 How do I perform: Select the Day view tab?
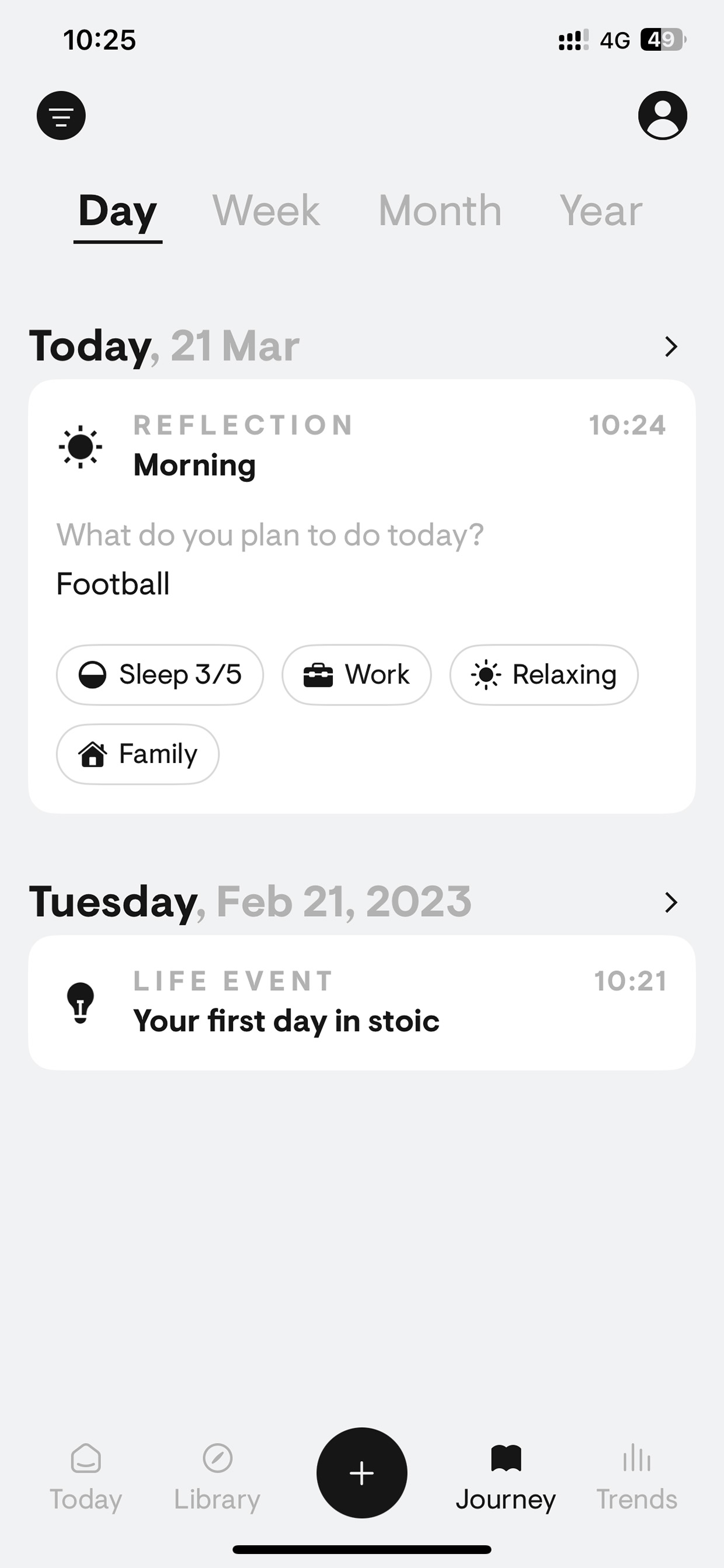pyautogui.click(x=117, y=213)
